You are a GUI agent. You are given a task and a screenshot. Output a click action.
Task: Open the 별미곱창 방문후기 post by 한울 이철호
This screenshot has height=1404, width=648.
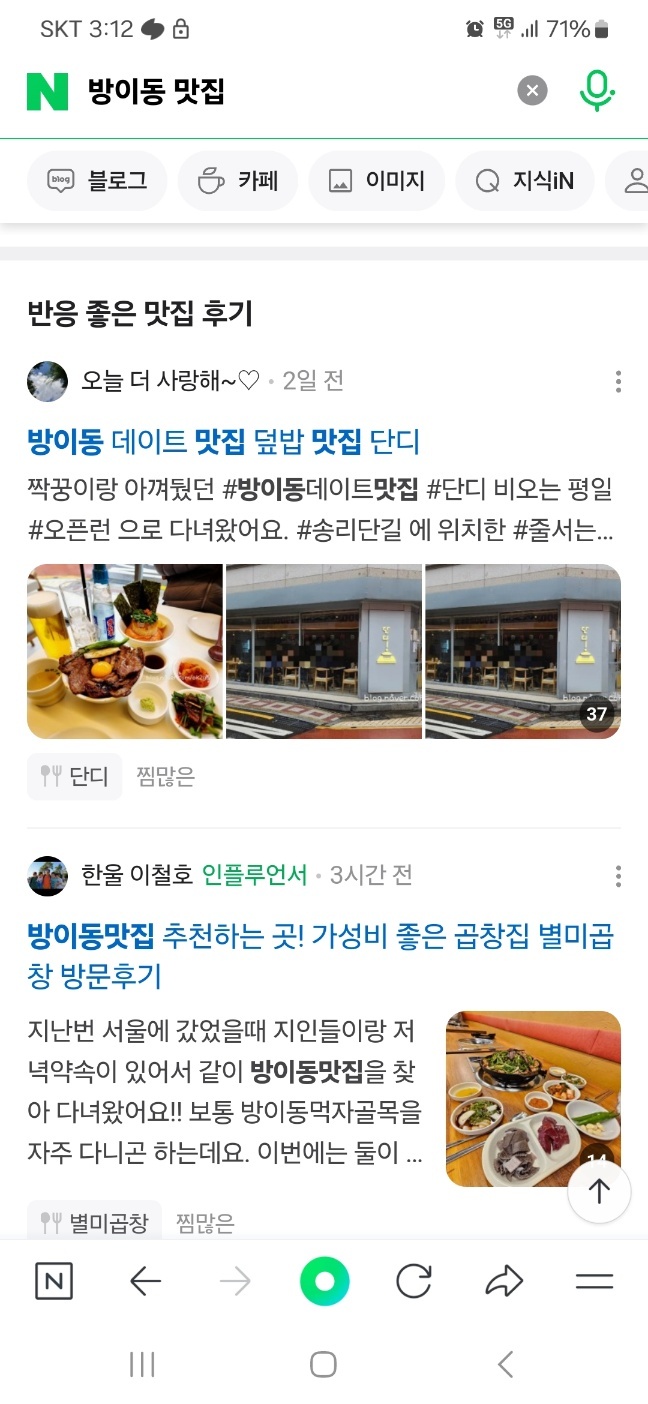[320, 955]
